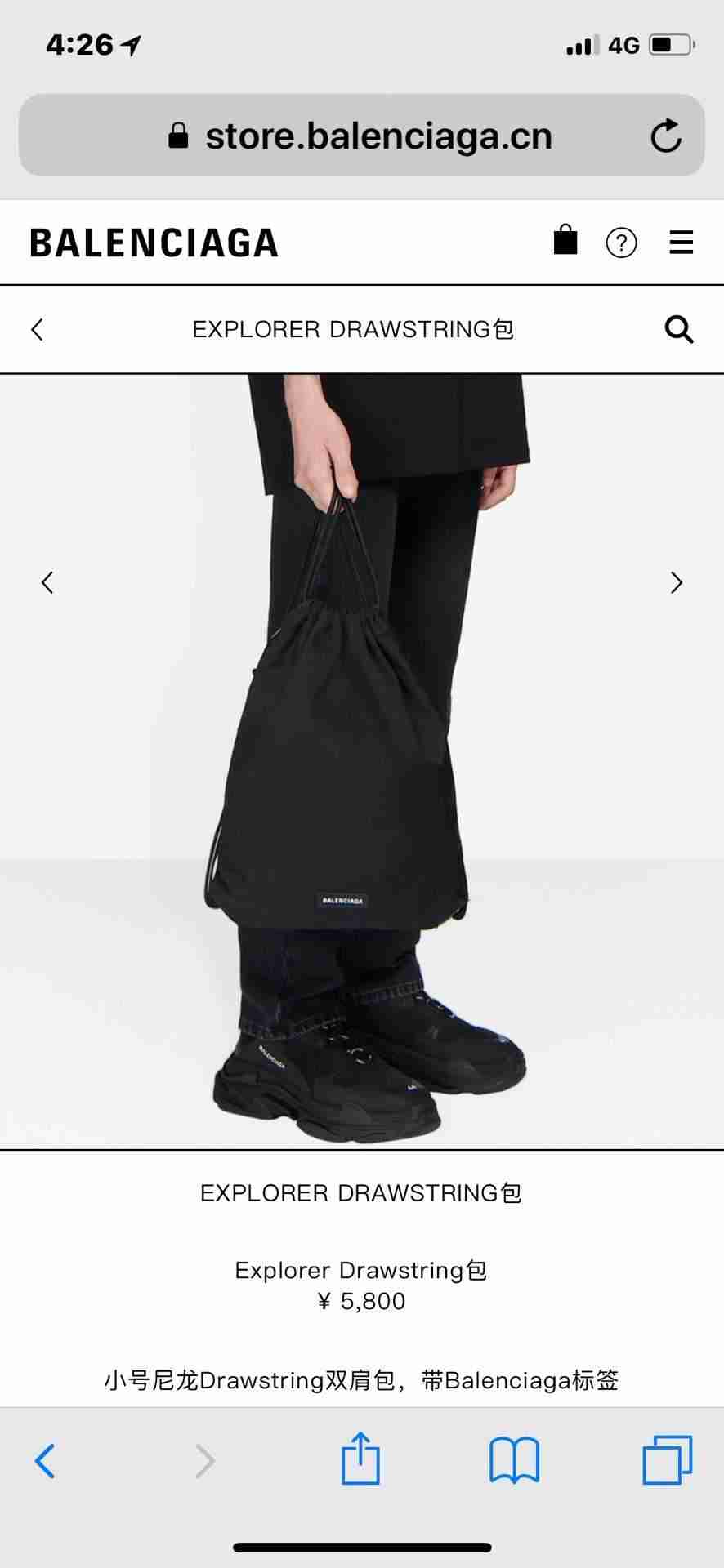Go back in Safari's bottom toolbar
This screenshot has width=724, height=1568.
point(45,1461)
